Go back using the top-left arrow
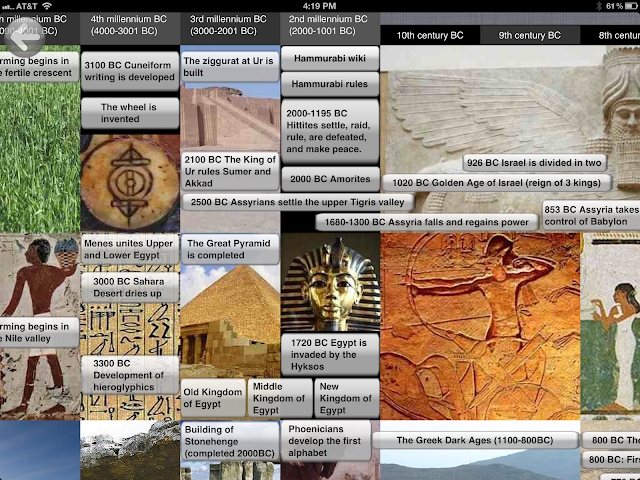The width and height of the screenshot is (640, 480). pos(22,39)
